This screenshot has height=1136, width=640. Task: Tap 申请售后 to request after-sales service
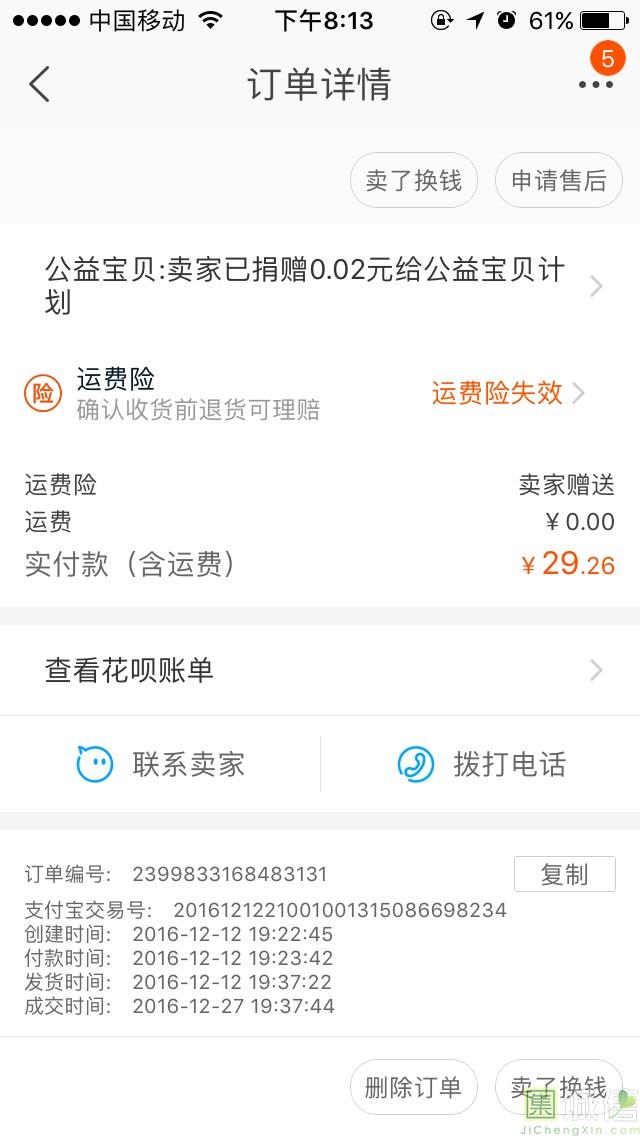point(559,181)
